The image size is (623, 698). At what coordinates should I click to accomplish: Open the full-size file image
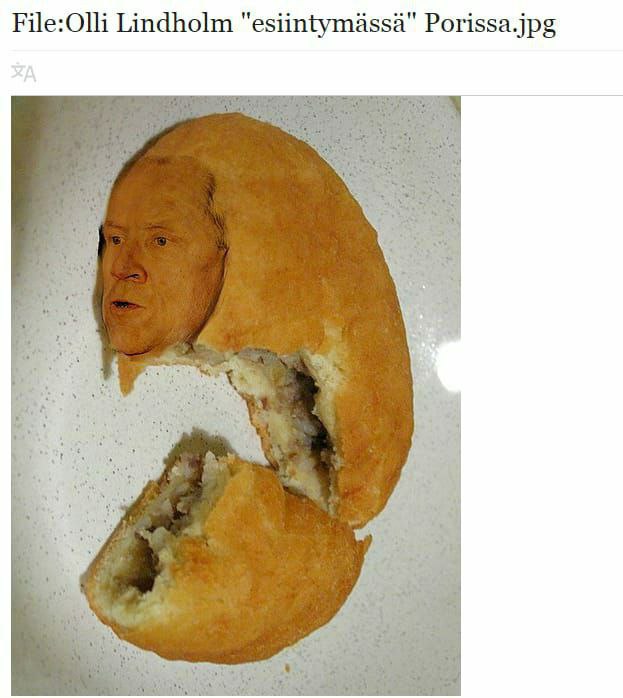pyautogui.click(x=236, y=395)
